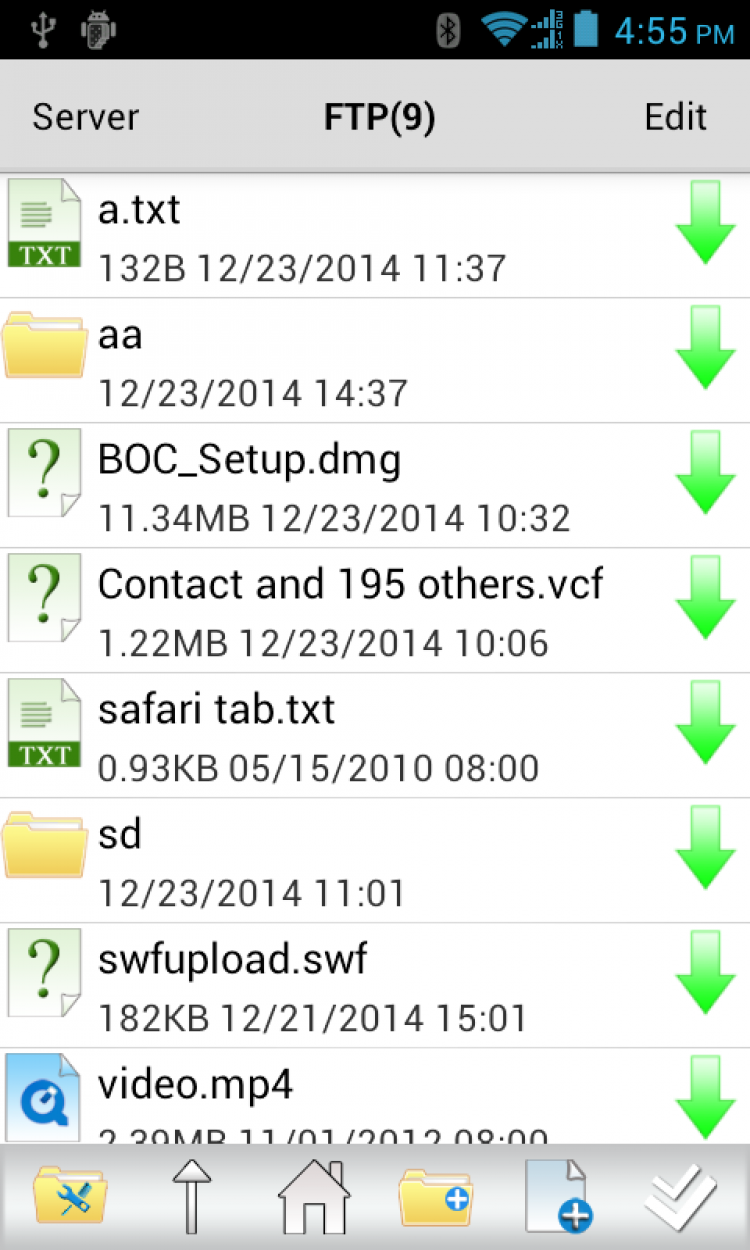This screenshot has height=1250, width=750.
Task: Tap the Edit button
Action: point(675,117)
